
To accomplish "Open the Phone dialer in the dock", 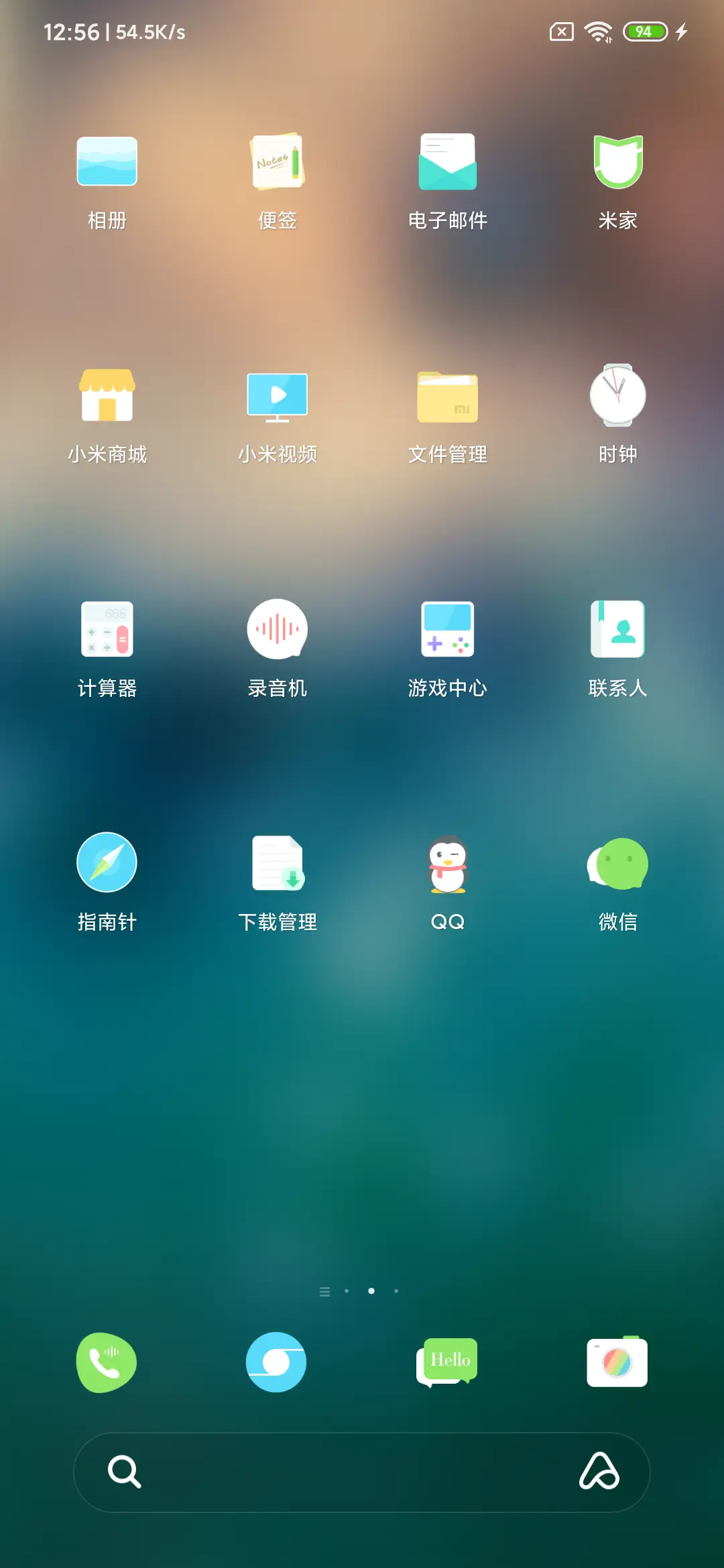I will coord(106,1364).
